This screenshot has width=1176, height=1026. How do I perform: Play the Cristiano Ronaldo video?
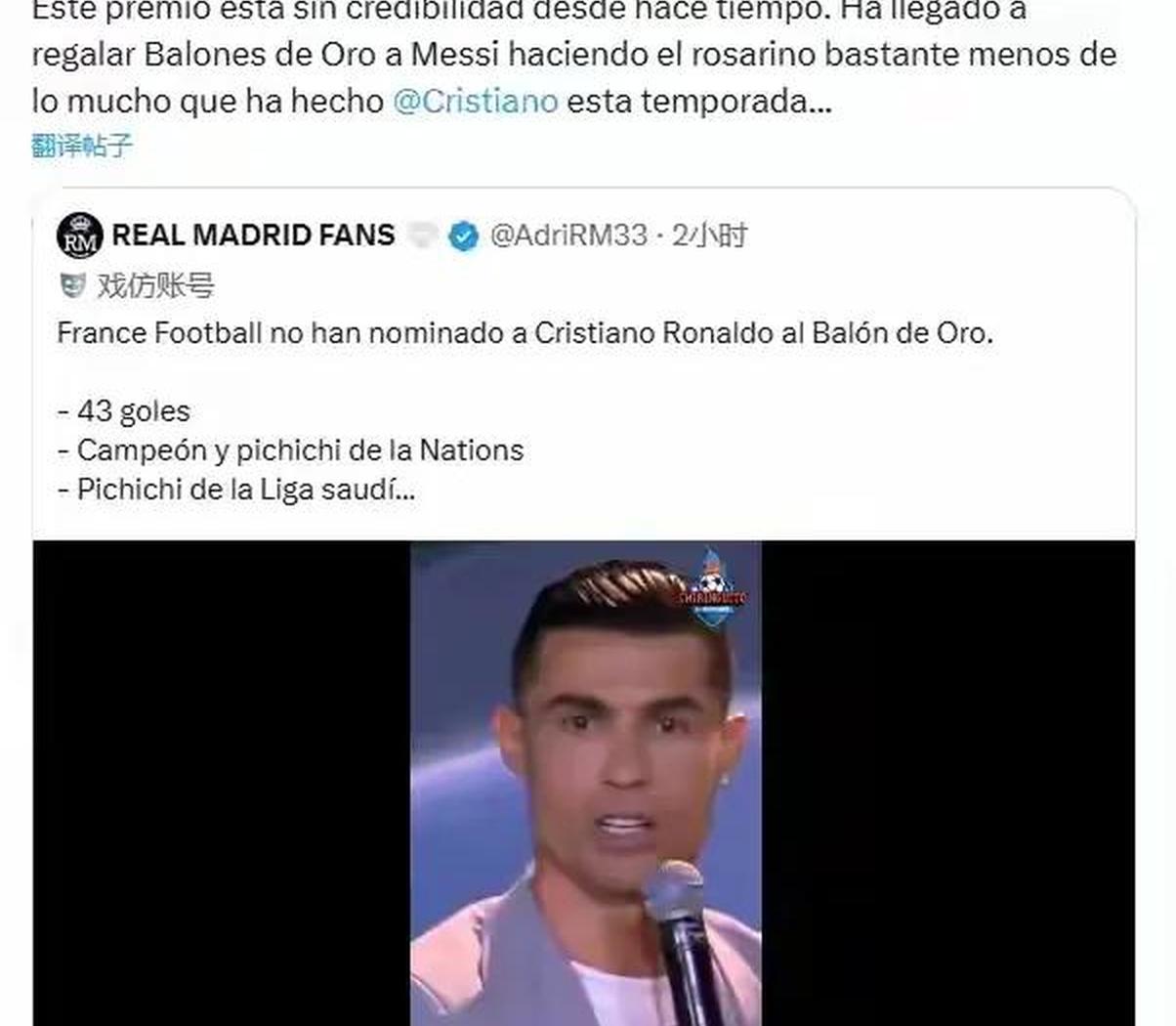click(584, 782)
